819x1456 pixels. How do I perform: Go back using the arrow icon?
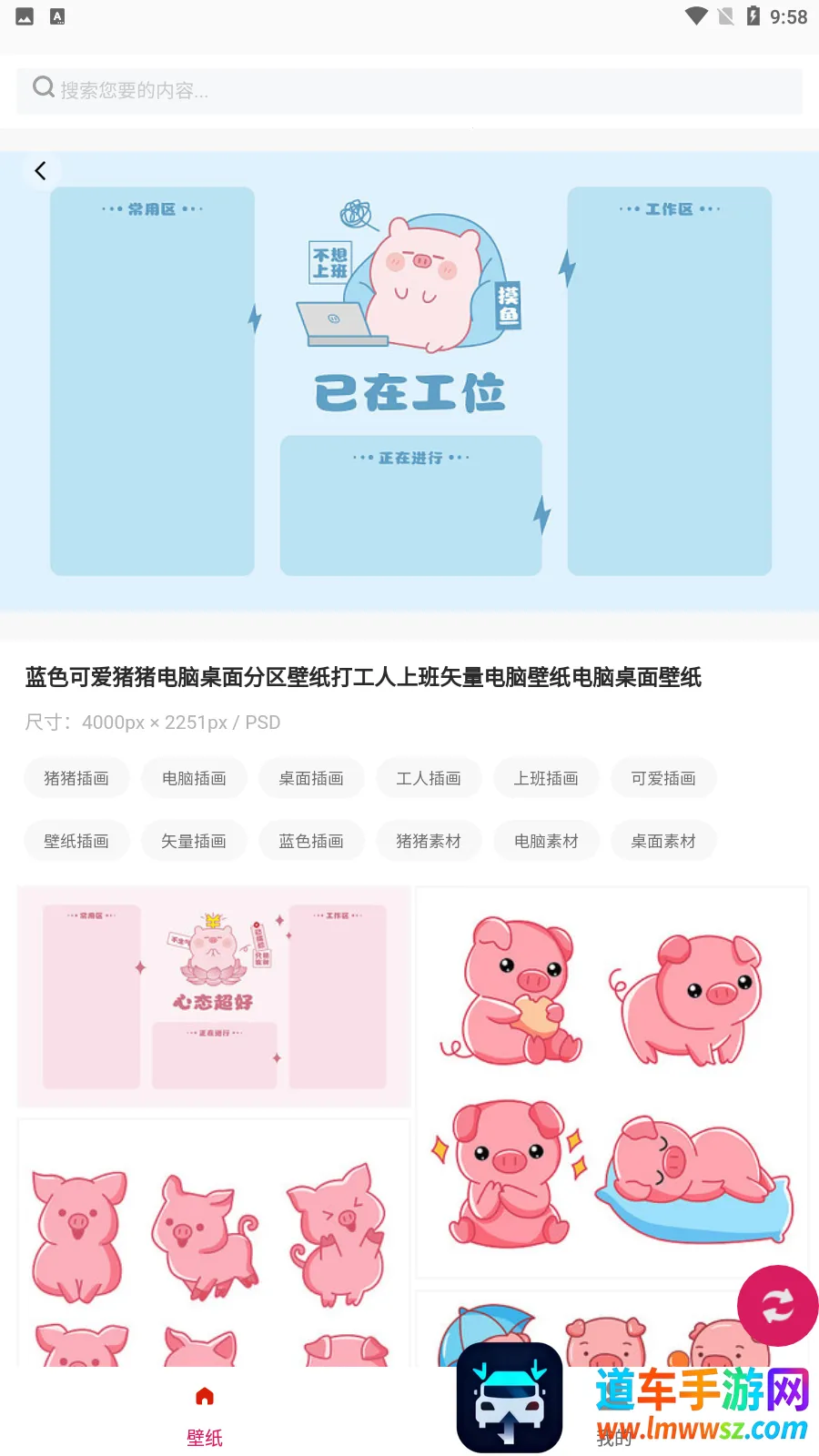point(40,171)
